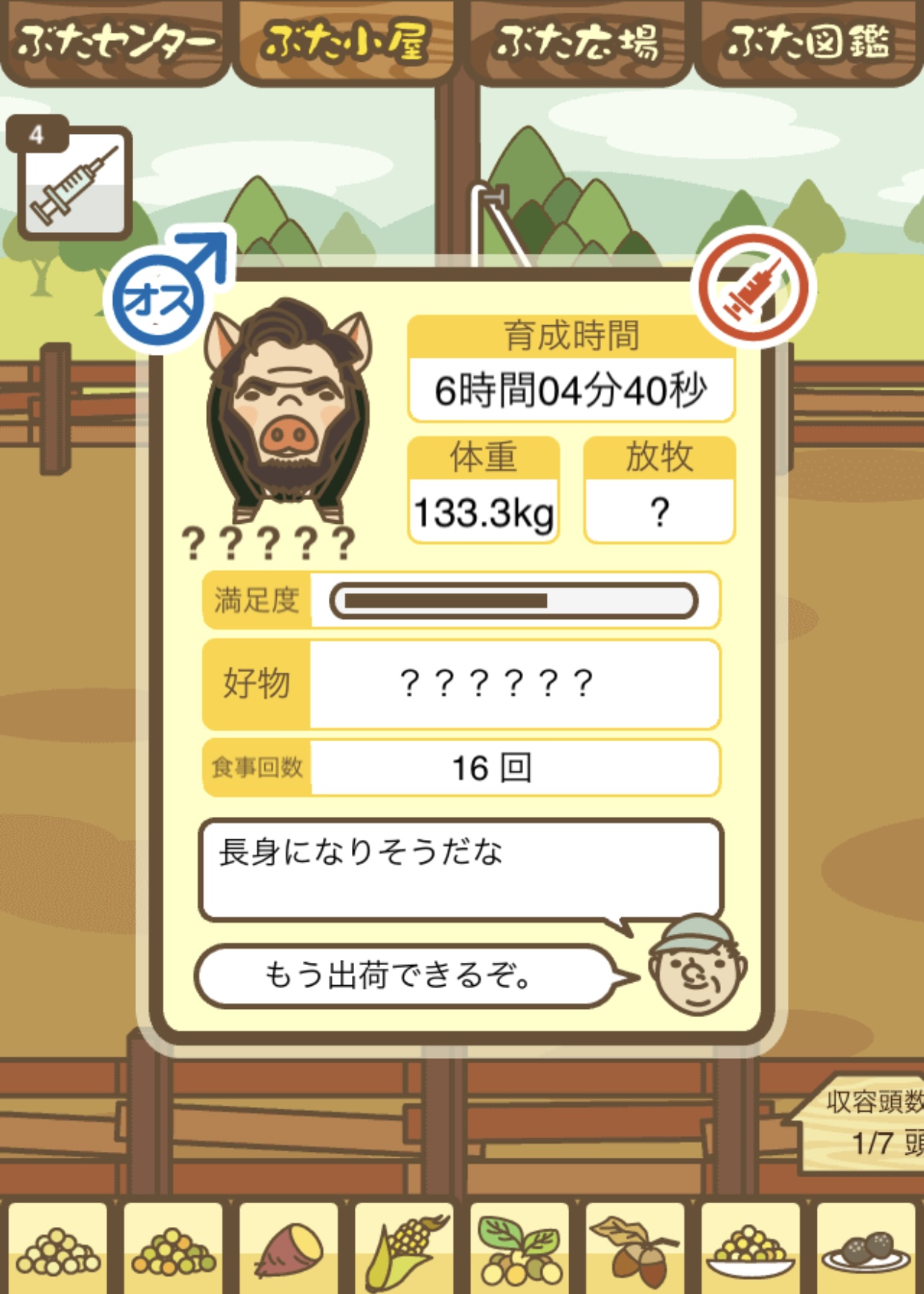Choose the dark truffles on a plate

pos(867,1249)
